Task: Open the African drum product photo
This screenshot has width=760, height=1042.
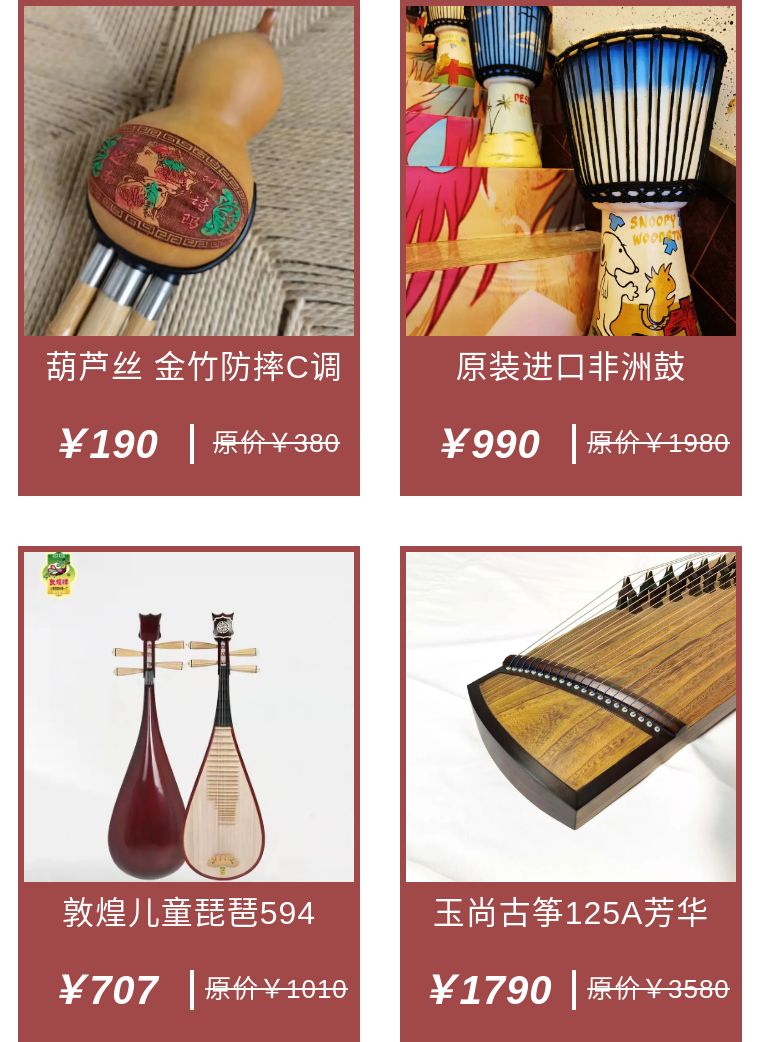Action: pyautogui.click(x=570, y=170)
